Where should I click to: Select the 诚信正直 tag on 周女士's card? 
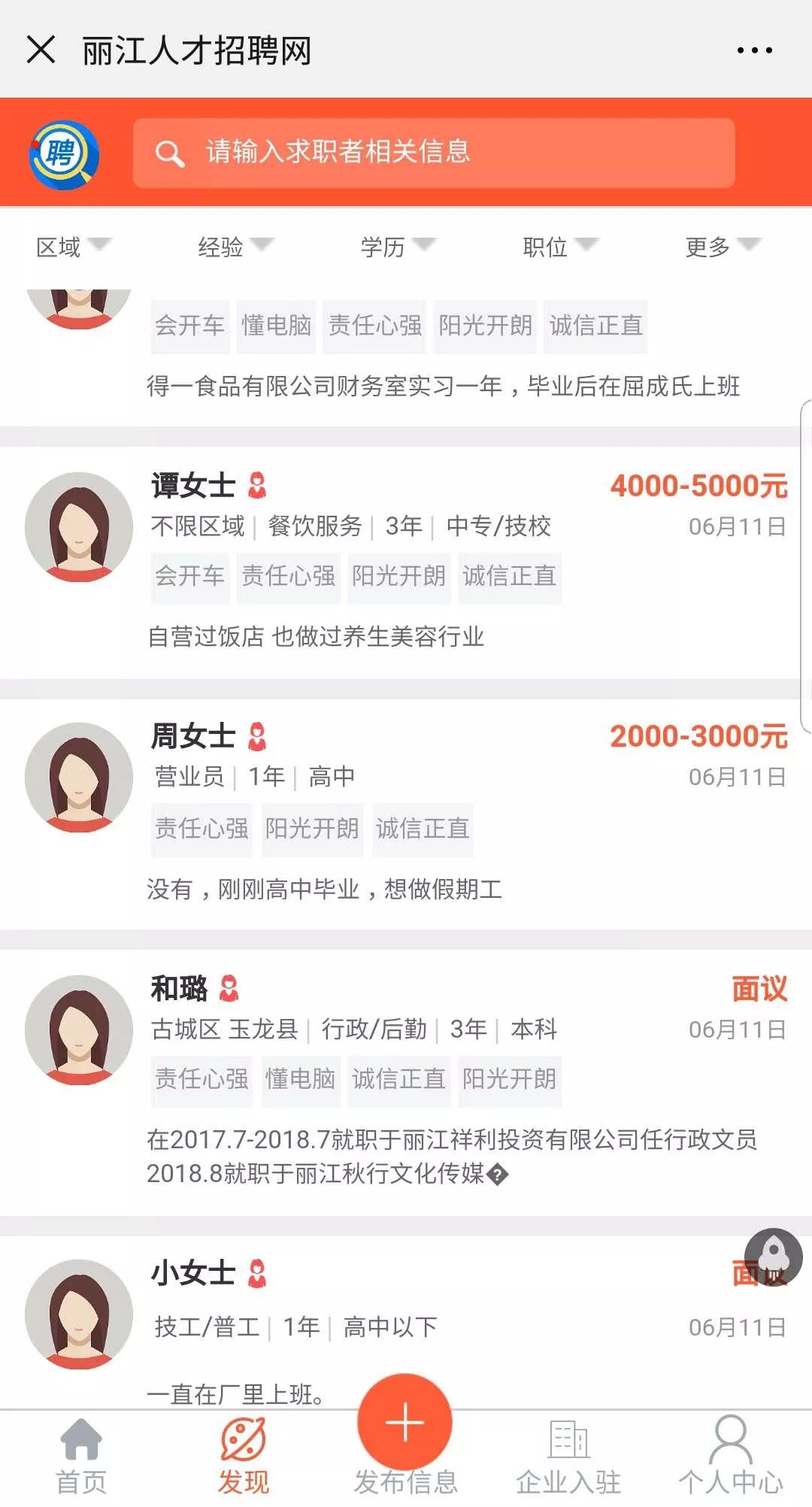[x=423, y=829]
